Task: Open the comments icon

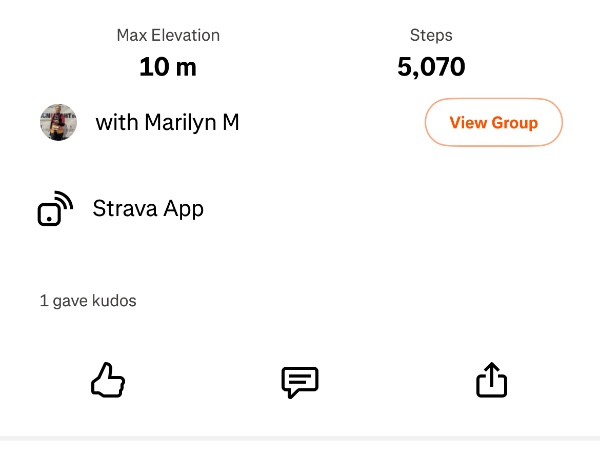Action: click(300, 381)
